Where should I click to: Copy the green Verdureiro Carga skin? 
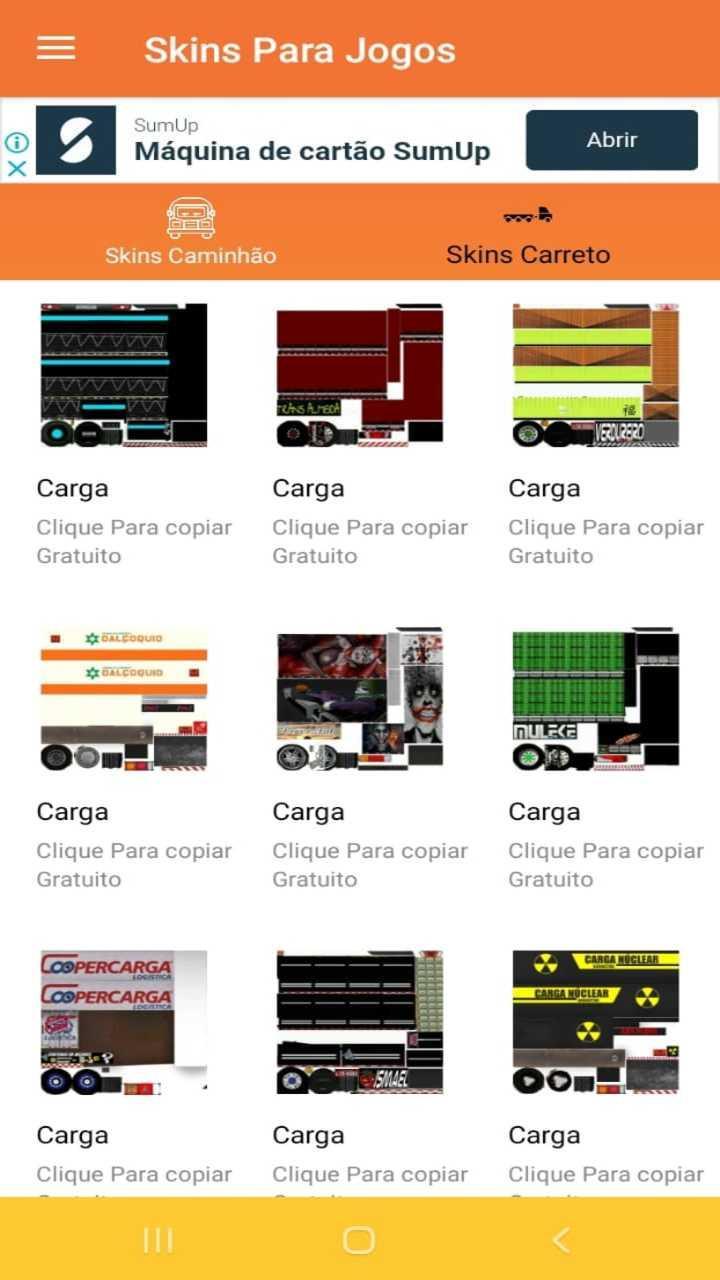(595, 375)
